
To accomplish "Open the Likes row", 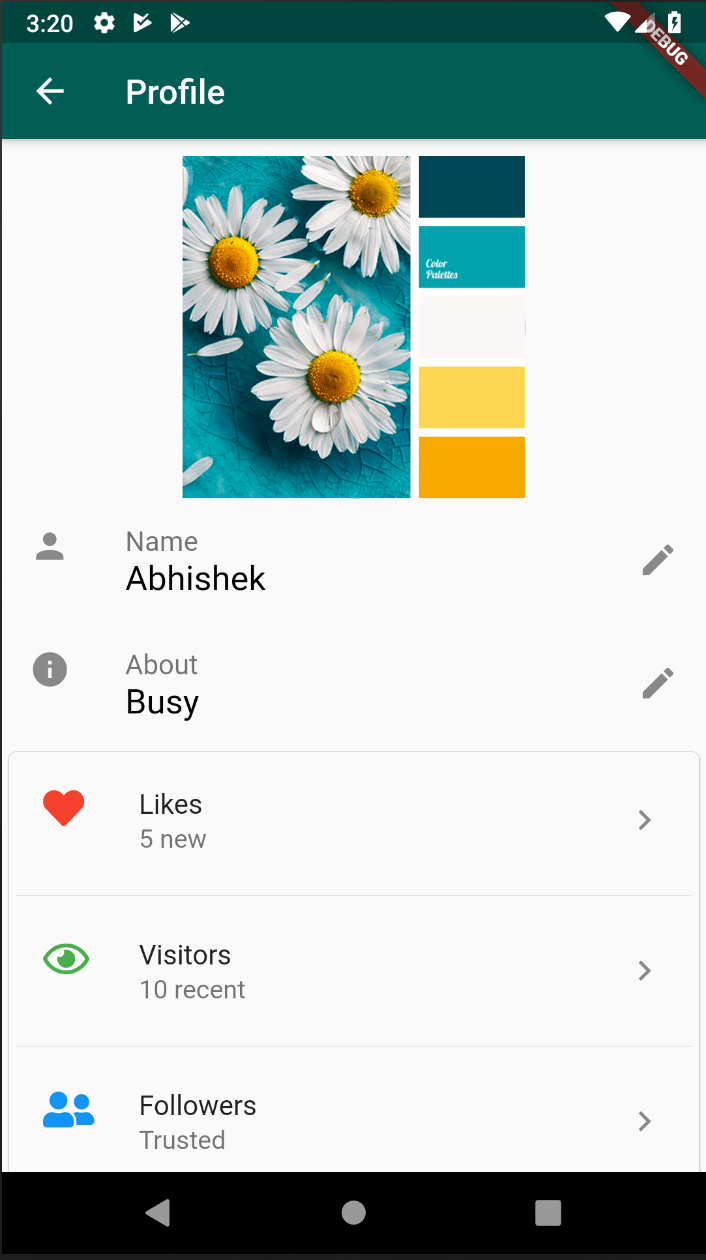I will [x=353, y=821].
